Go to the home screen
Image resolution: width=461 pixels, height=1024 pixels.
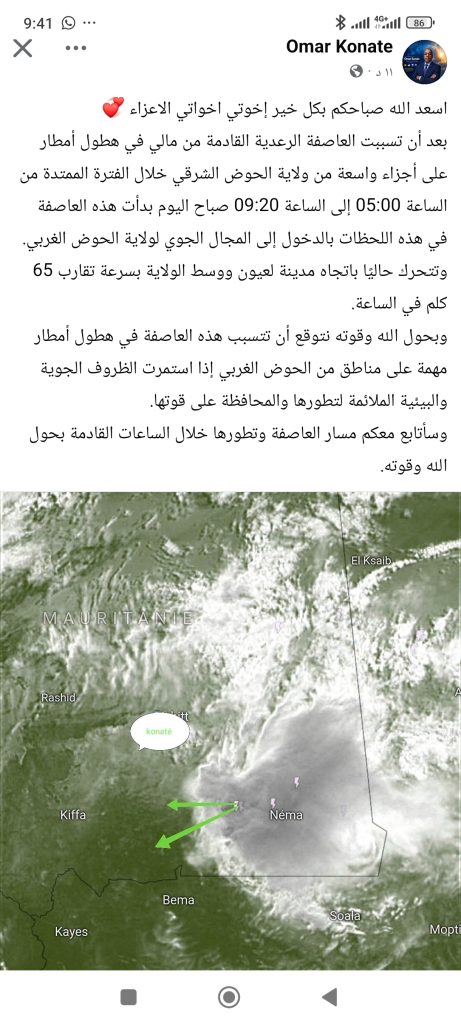tap(229, 997)
